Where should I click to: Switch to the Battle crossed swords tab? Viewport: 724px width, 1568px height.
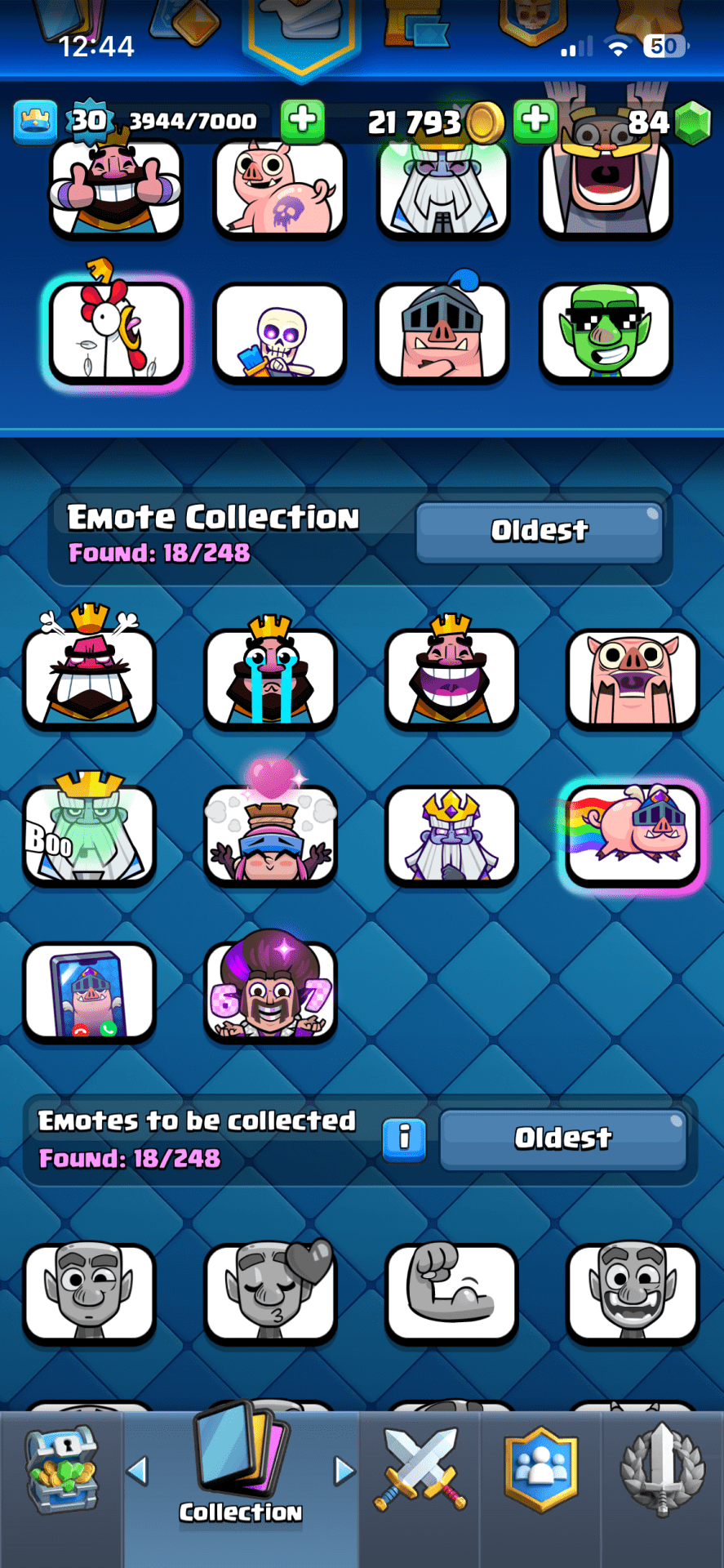[x=420, y=1470]
